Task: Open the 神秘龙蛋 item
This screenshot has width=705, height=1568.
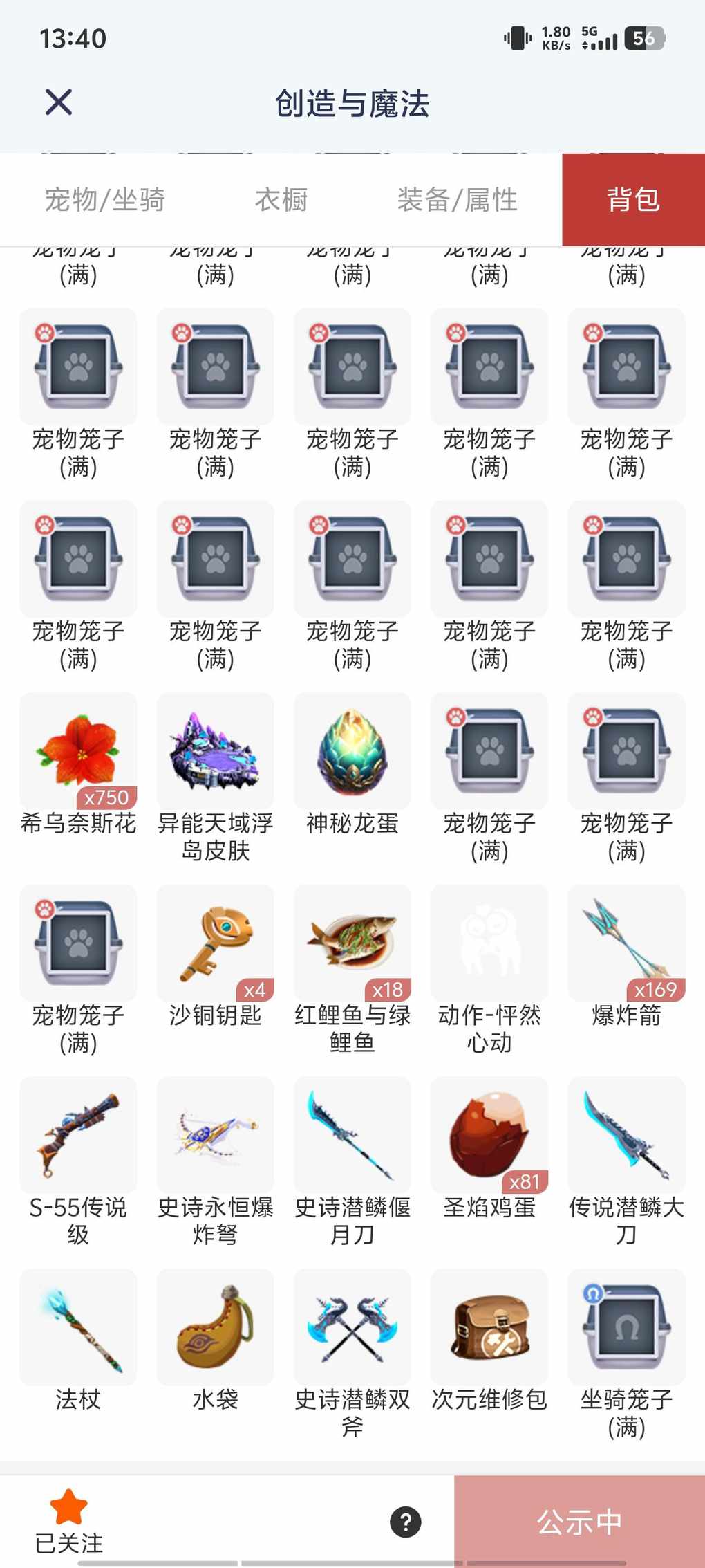Action: (352, 751)
